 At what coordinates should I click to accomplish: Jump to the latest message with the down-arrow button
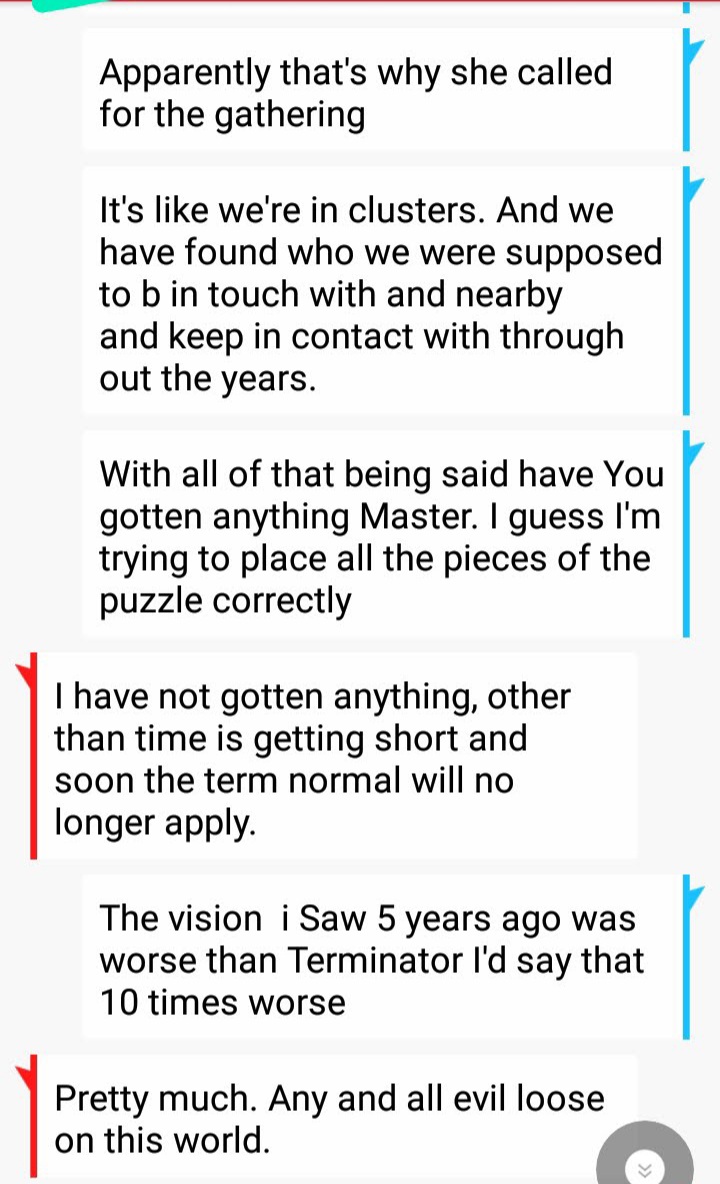645,1166
